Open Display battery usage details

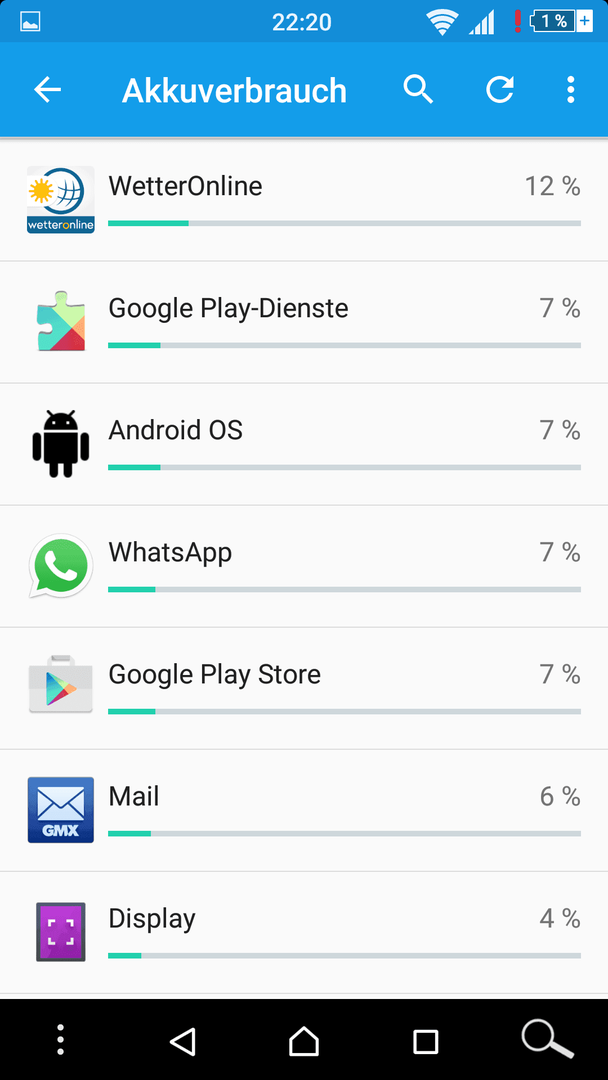[x=304, y=932]
